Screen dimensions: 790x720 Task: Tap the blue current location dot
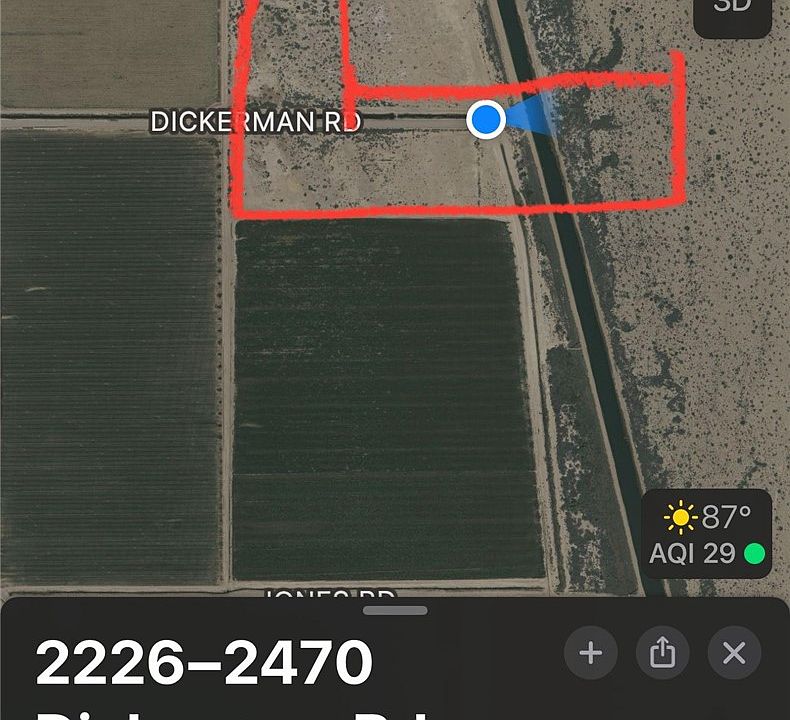tap(486, 119)
